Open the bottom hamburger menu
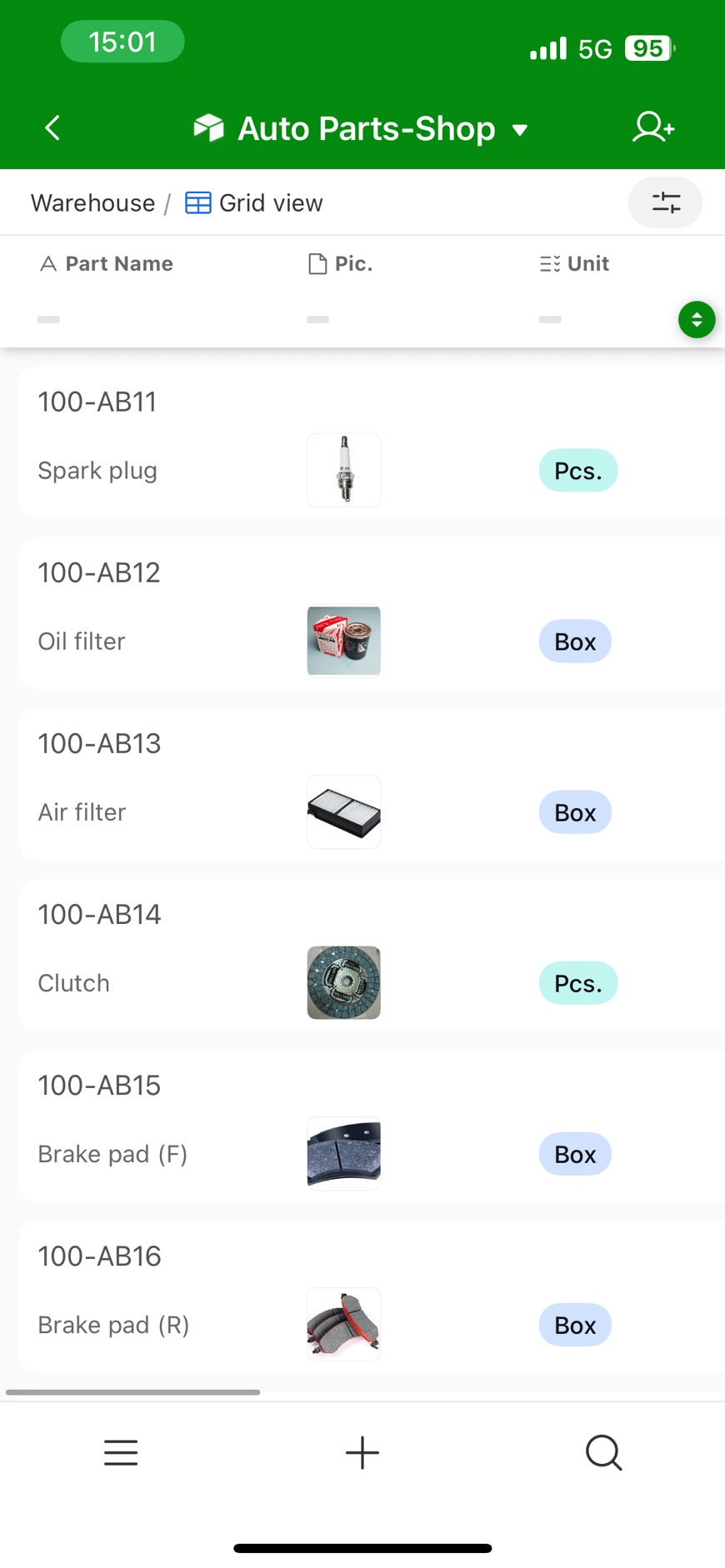Viewport: 725px width, 1568px height. 121,1452
